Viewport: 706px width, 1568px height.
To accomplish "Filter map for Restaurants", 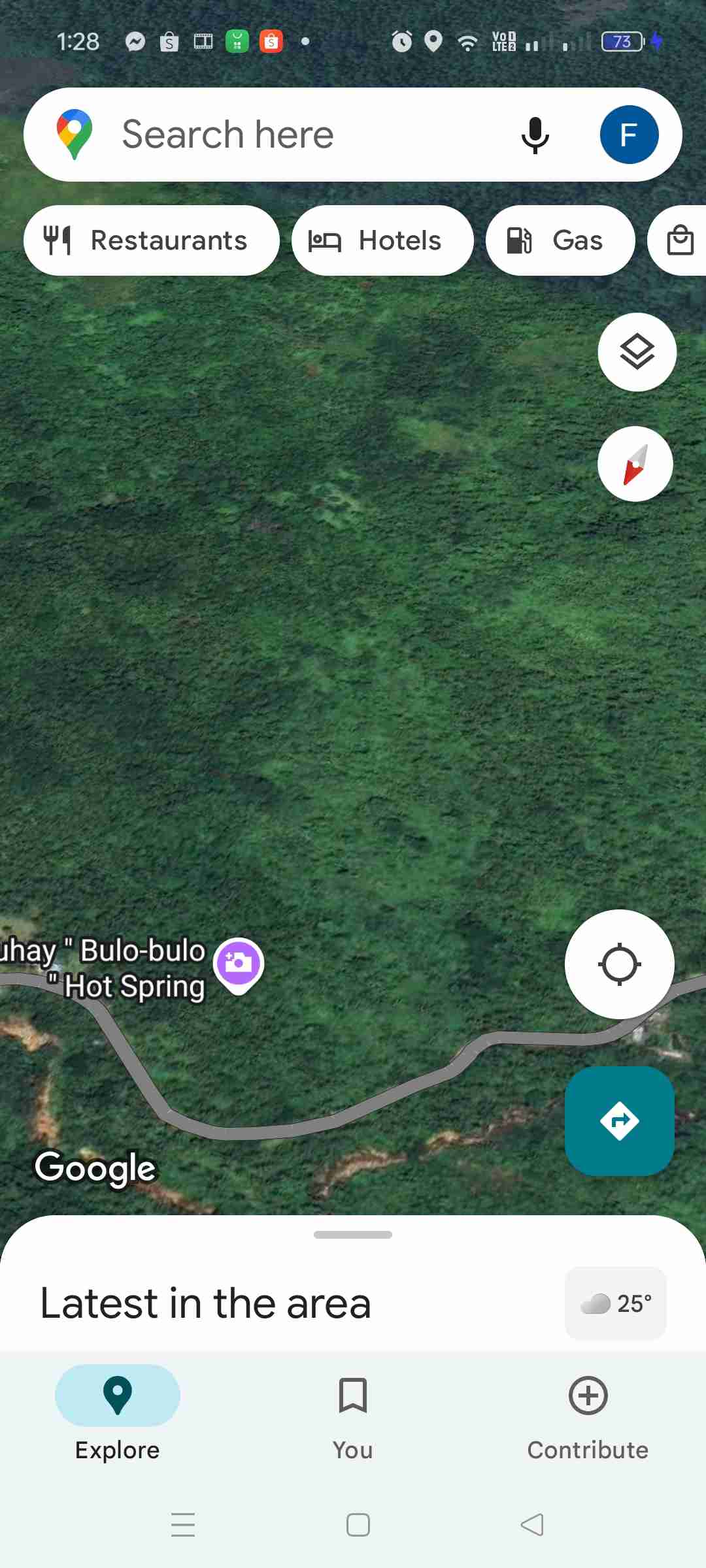I will [152, 240].
